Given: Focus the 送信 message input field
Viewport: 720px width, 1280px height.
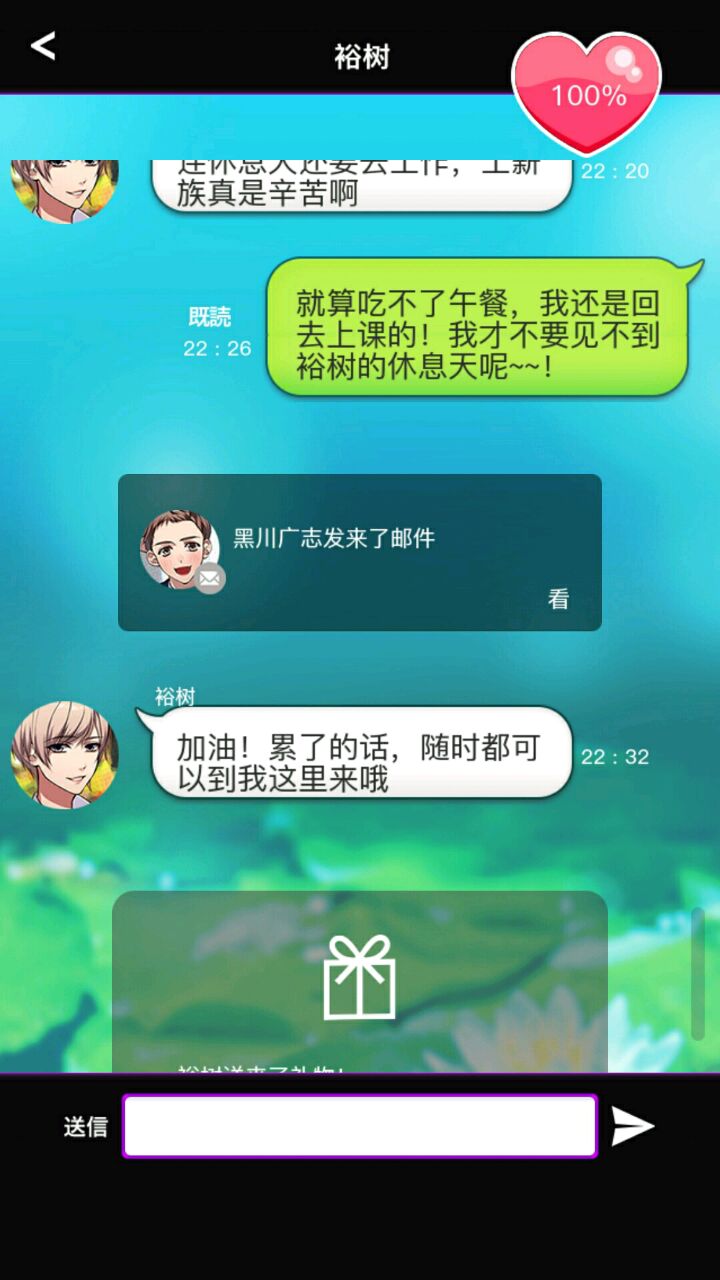Looking at the screenshot, I should click(x=359, y=1126).
